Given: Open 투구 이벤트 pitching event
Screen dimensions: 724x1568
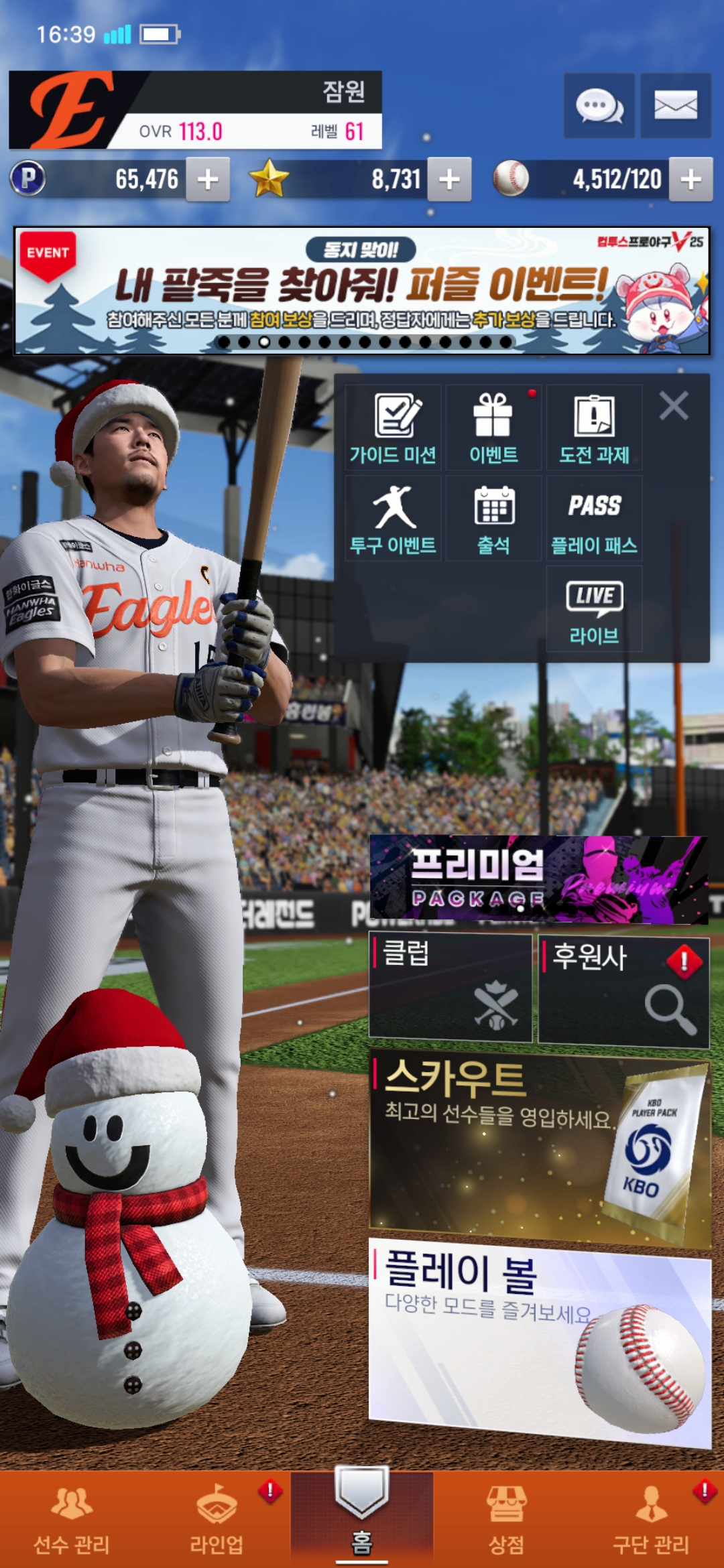Looking at the screenshot, I should click(394, 519).
